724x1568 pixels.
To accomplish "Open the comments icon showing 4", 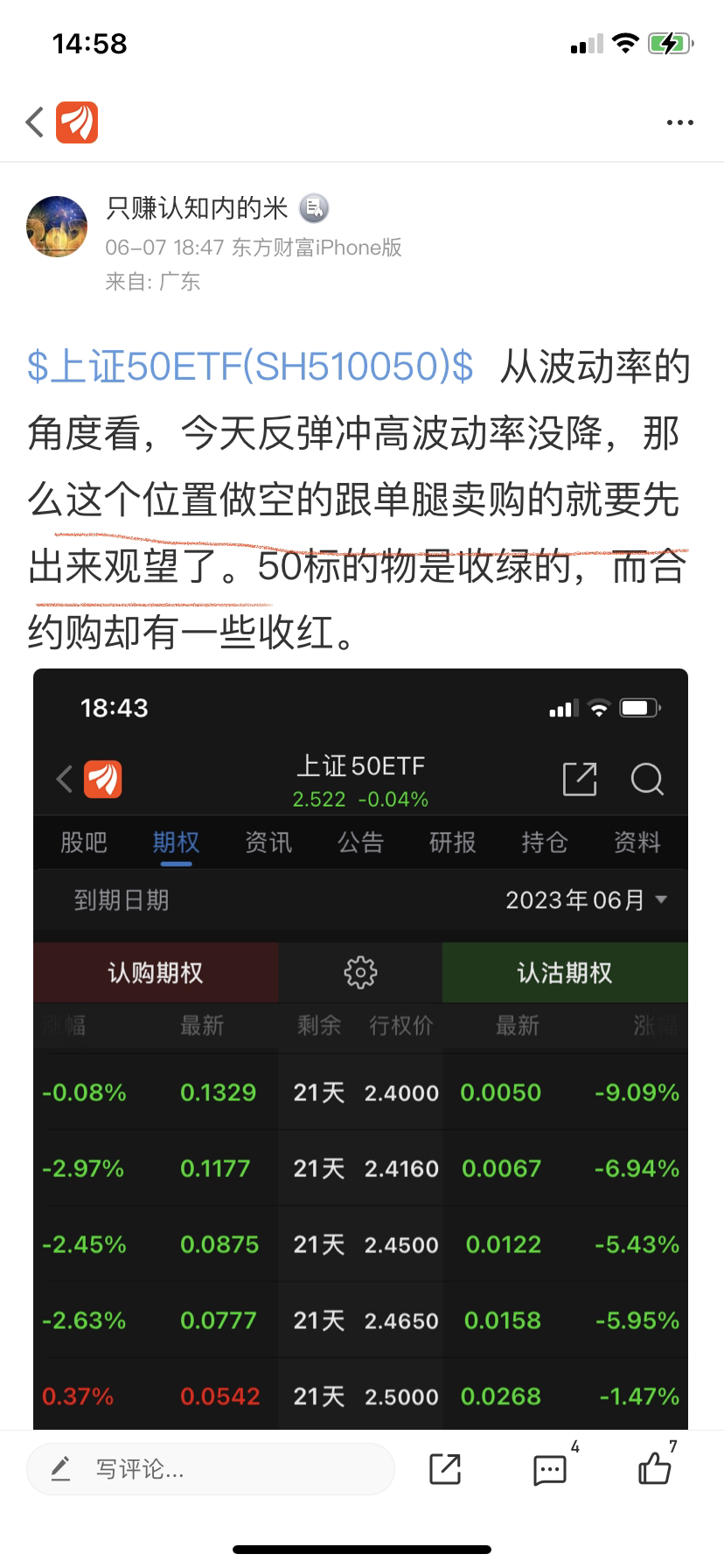I will click(552, 1468).
